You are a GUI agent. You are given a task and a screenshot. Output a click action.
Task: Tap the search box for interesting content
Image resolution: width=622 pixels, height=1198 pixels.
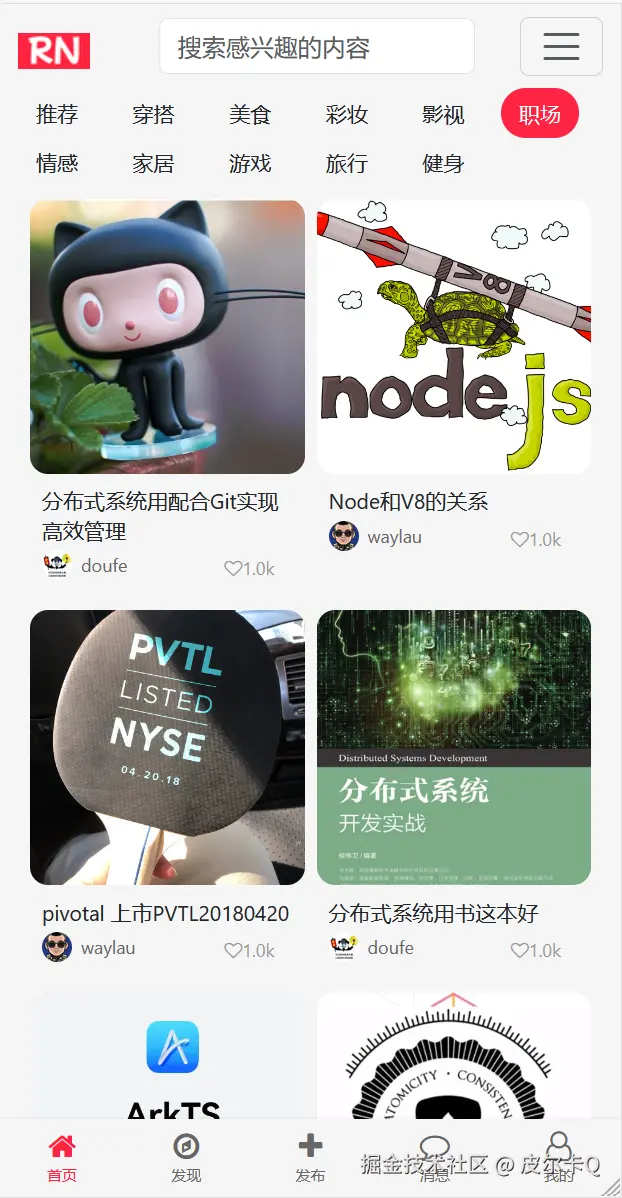coord(316,47)
